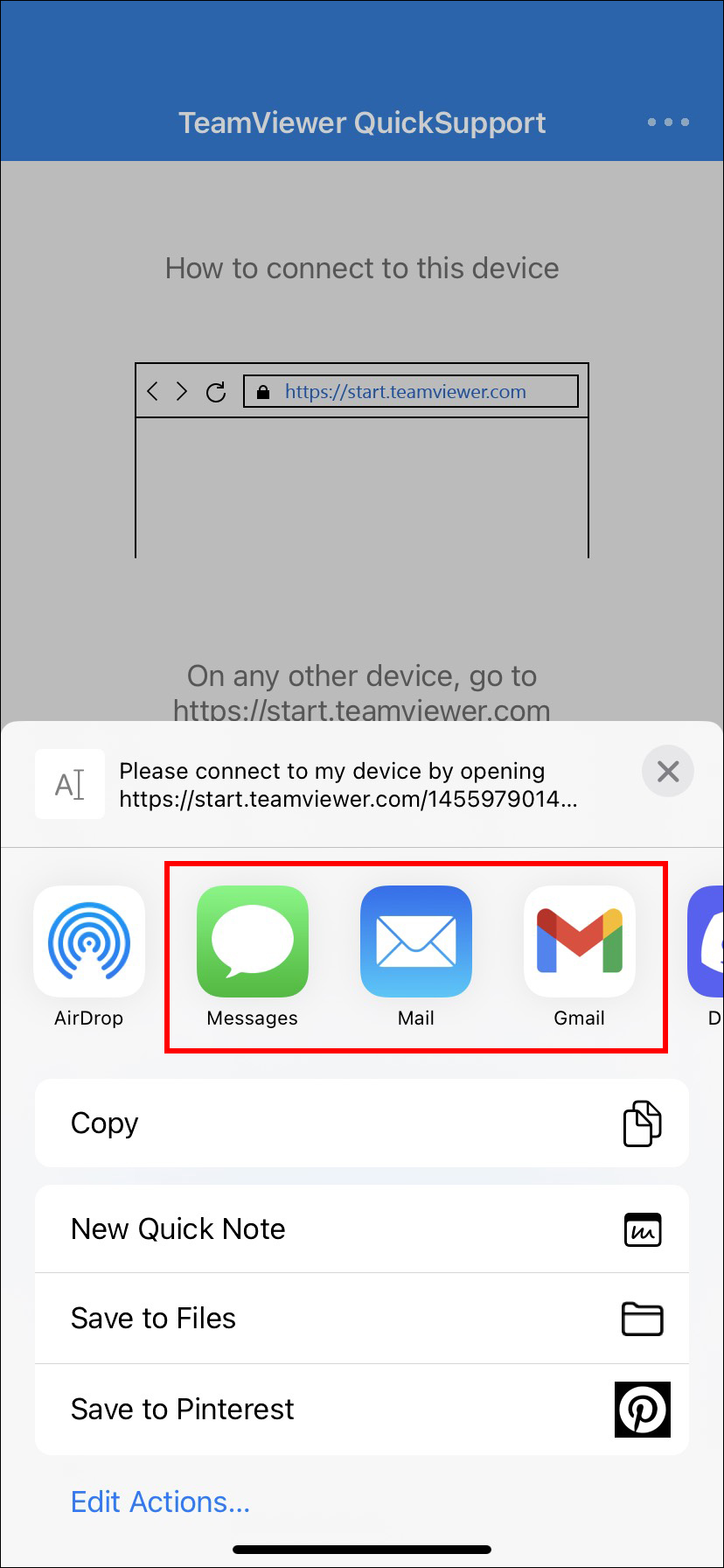
Task: Send the link with Mail
Action: (x=416, y=942)
